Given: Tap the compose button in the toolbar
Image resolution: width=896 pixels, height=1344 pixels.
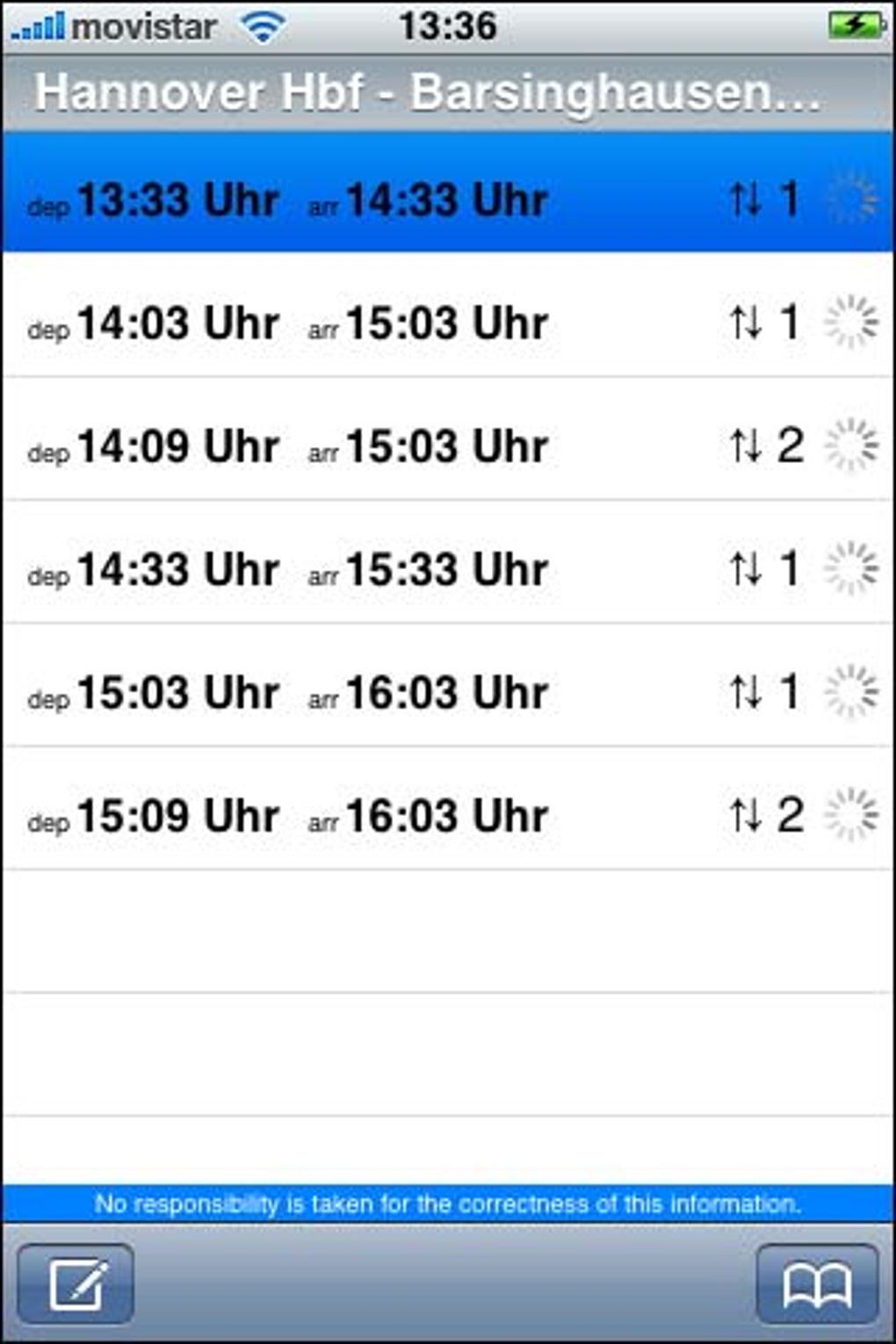Looking at the screenshot, I should coord(76,1283).
